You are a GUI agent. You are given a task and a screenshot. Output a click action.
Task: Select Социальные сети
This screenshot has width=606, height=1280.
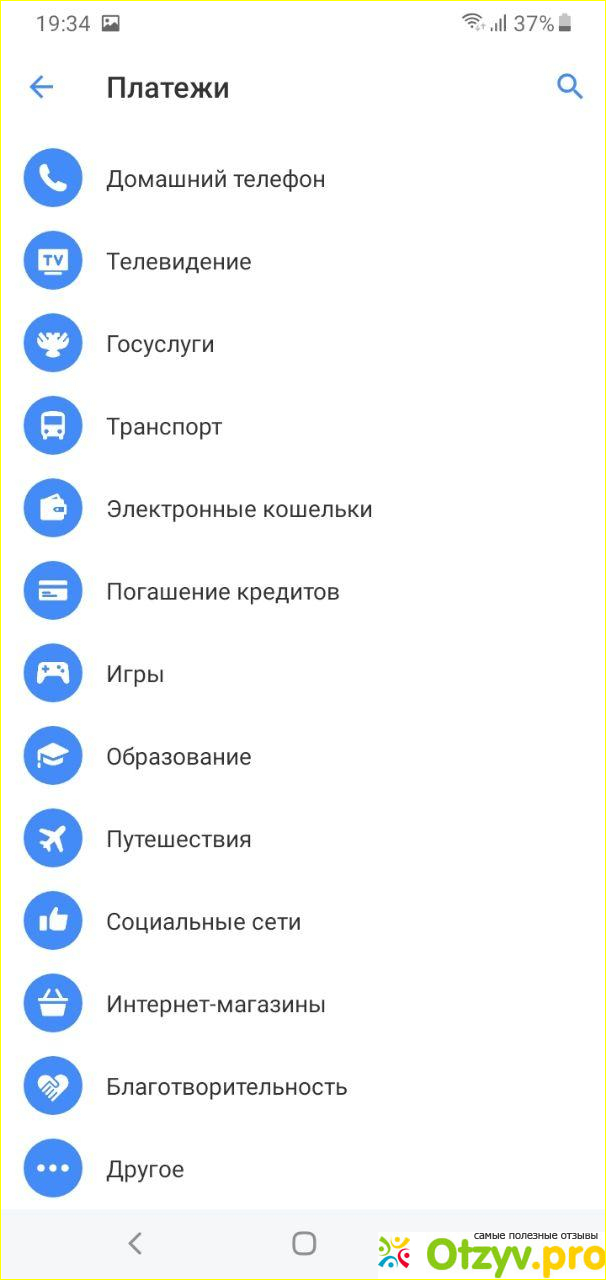coord(203,922)
